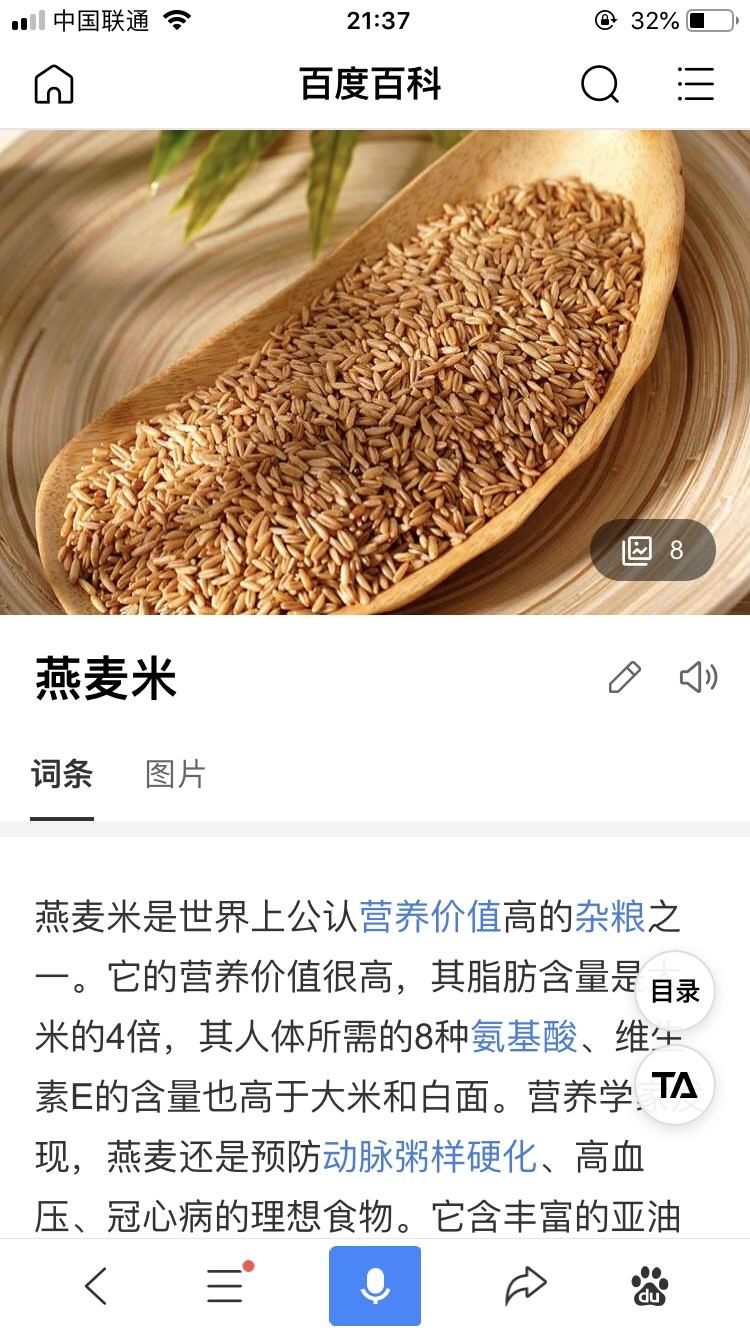Open the search icon in top bar
Viewport: 750px width, 1334px height.
coord(600,85)
